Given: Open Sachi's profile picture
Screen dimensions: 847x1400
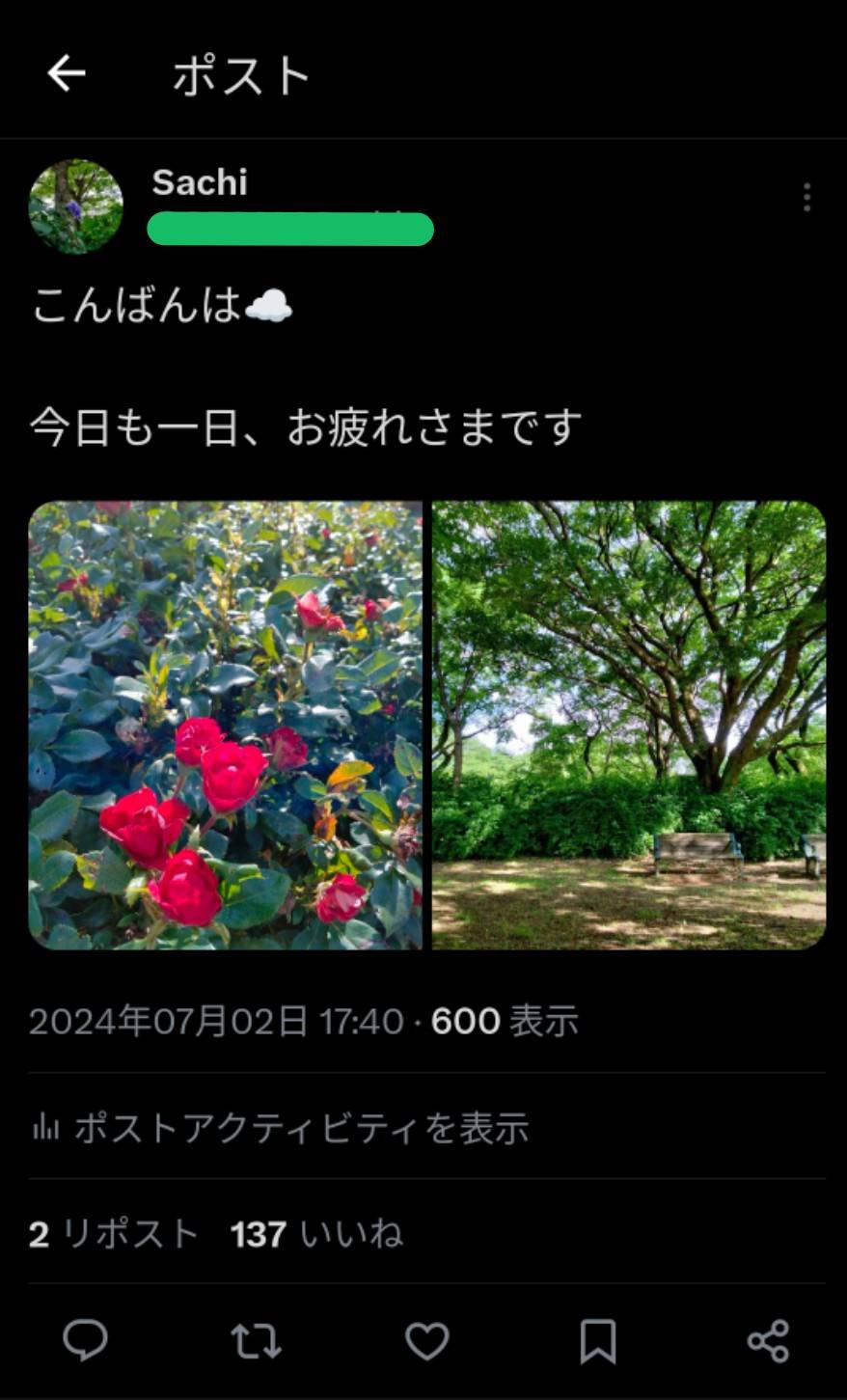Looking at the screenshot, I should pyautogui.click(x=76, y=206).
